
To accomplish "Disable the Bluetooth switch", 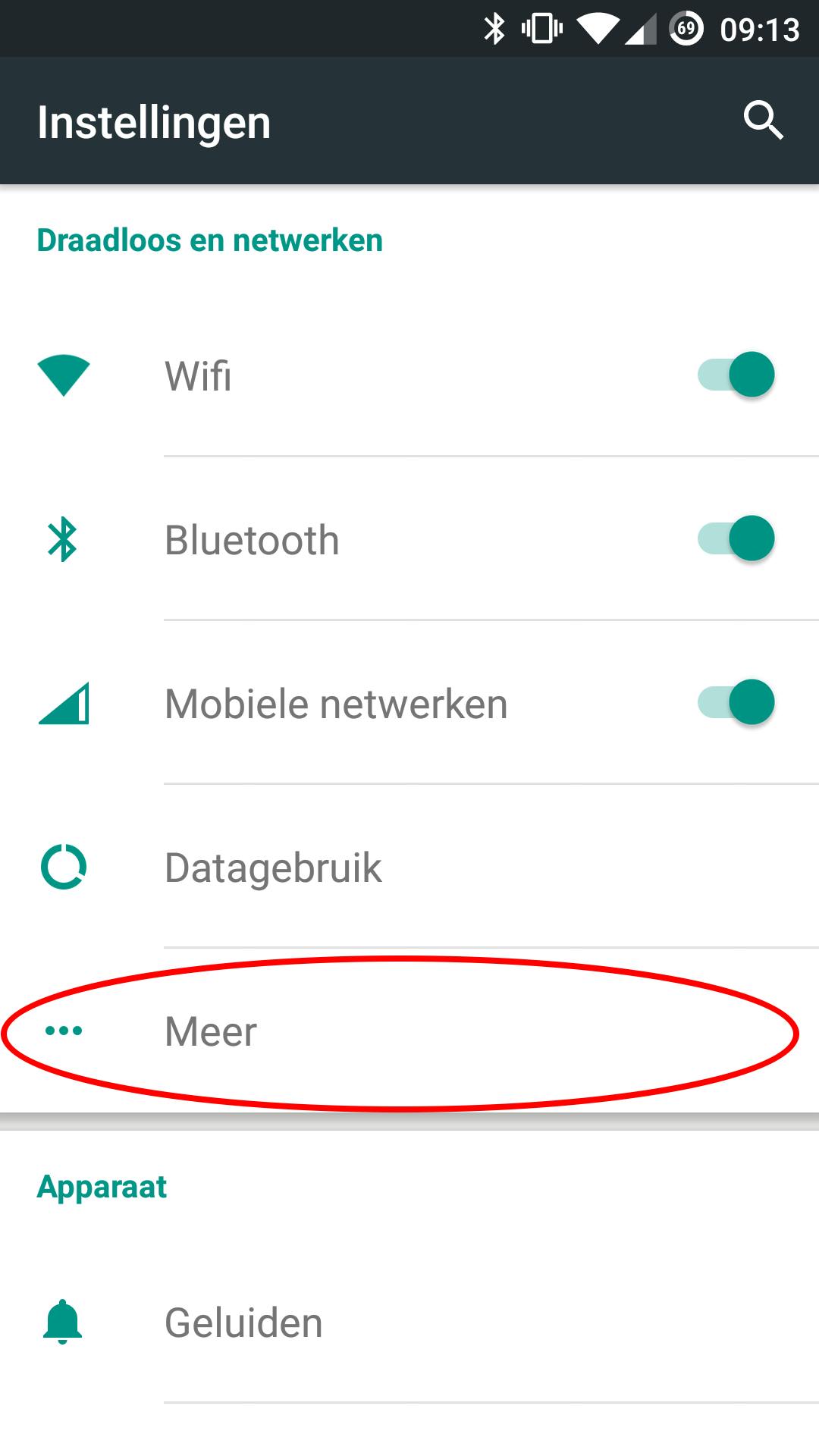I will point(736,538).
